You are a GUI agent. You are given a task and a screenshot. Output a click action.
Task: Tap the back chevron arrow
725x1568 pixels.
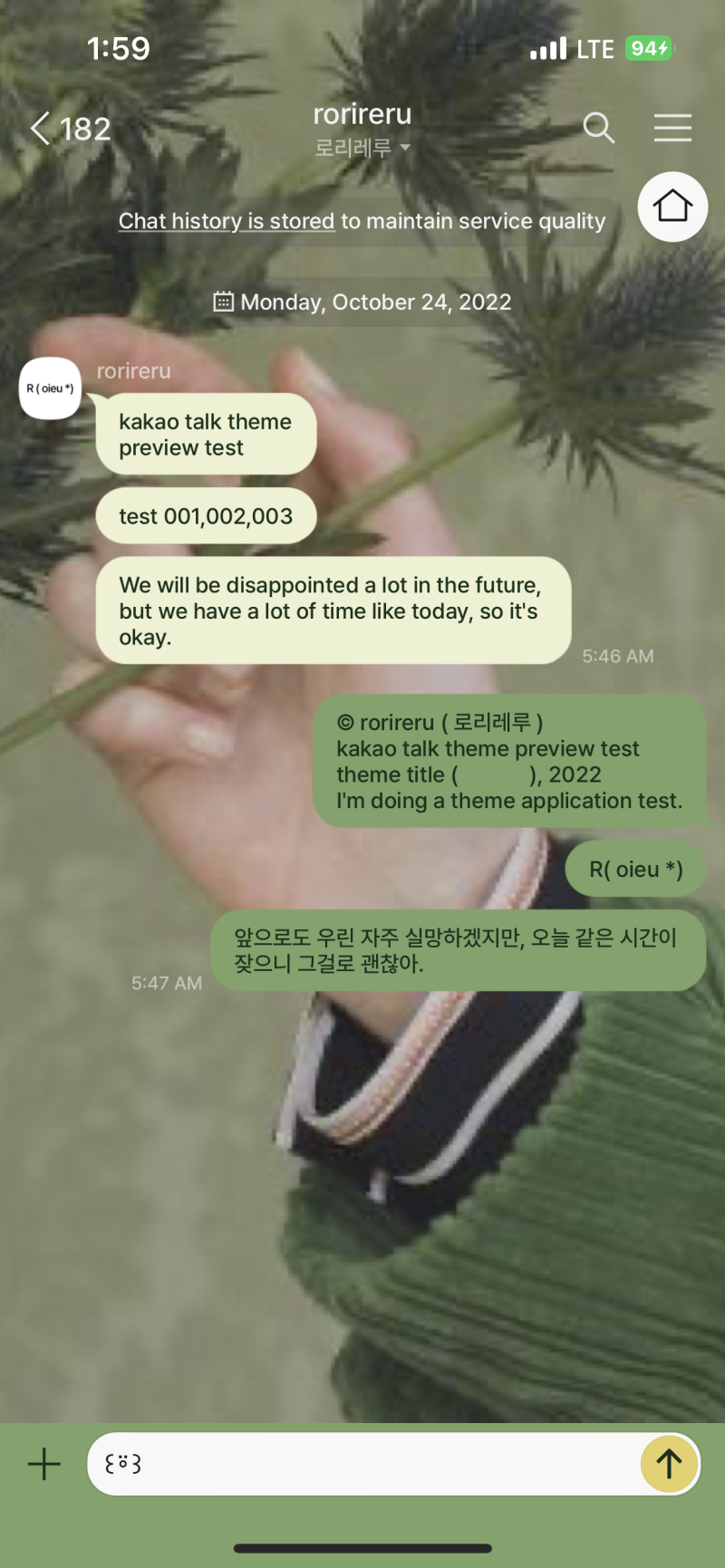pos(38,129)
